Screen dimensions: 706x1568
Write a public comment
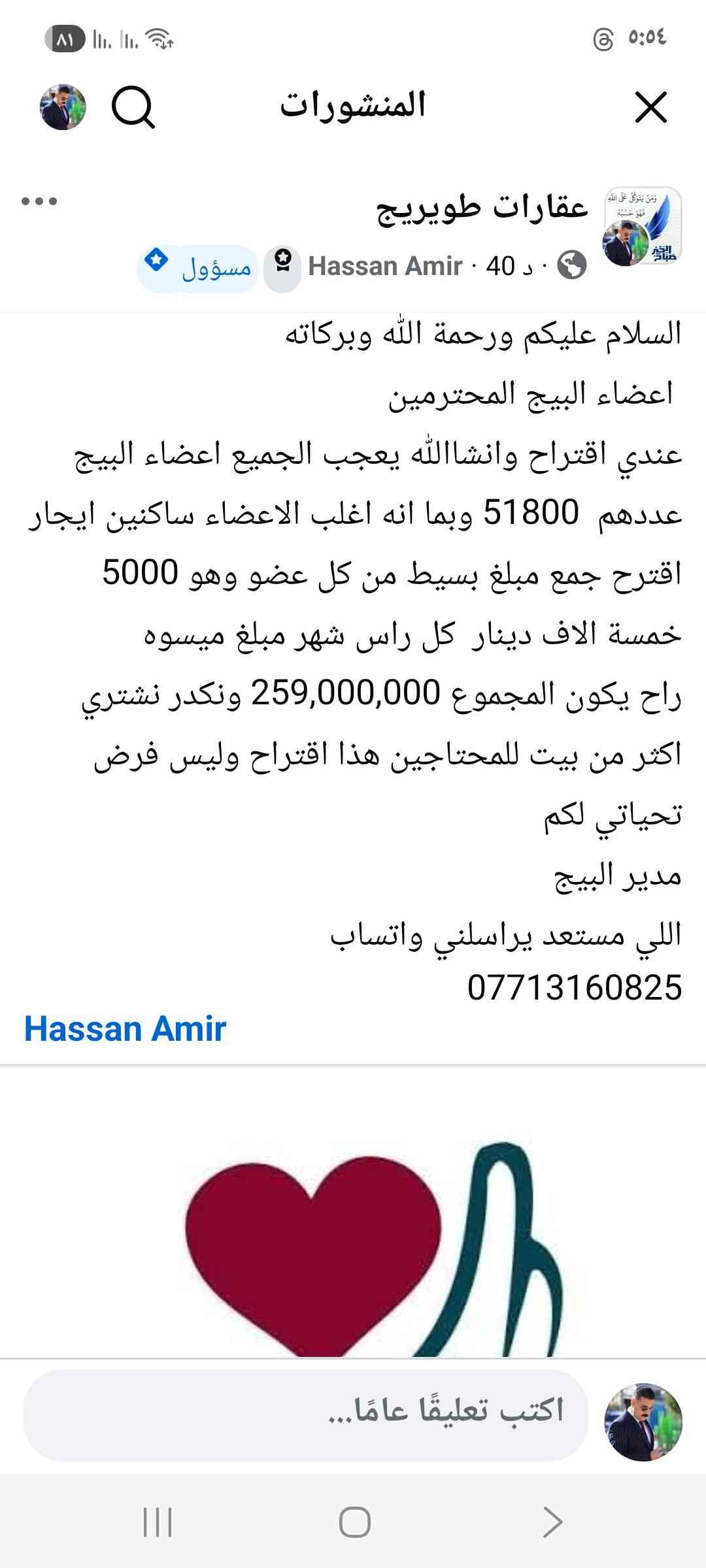(306, 1412)
